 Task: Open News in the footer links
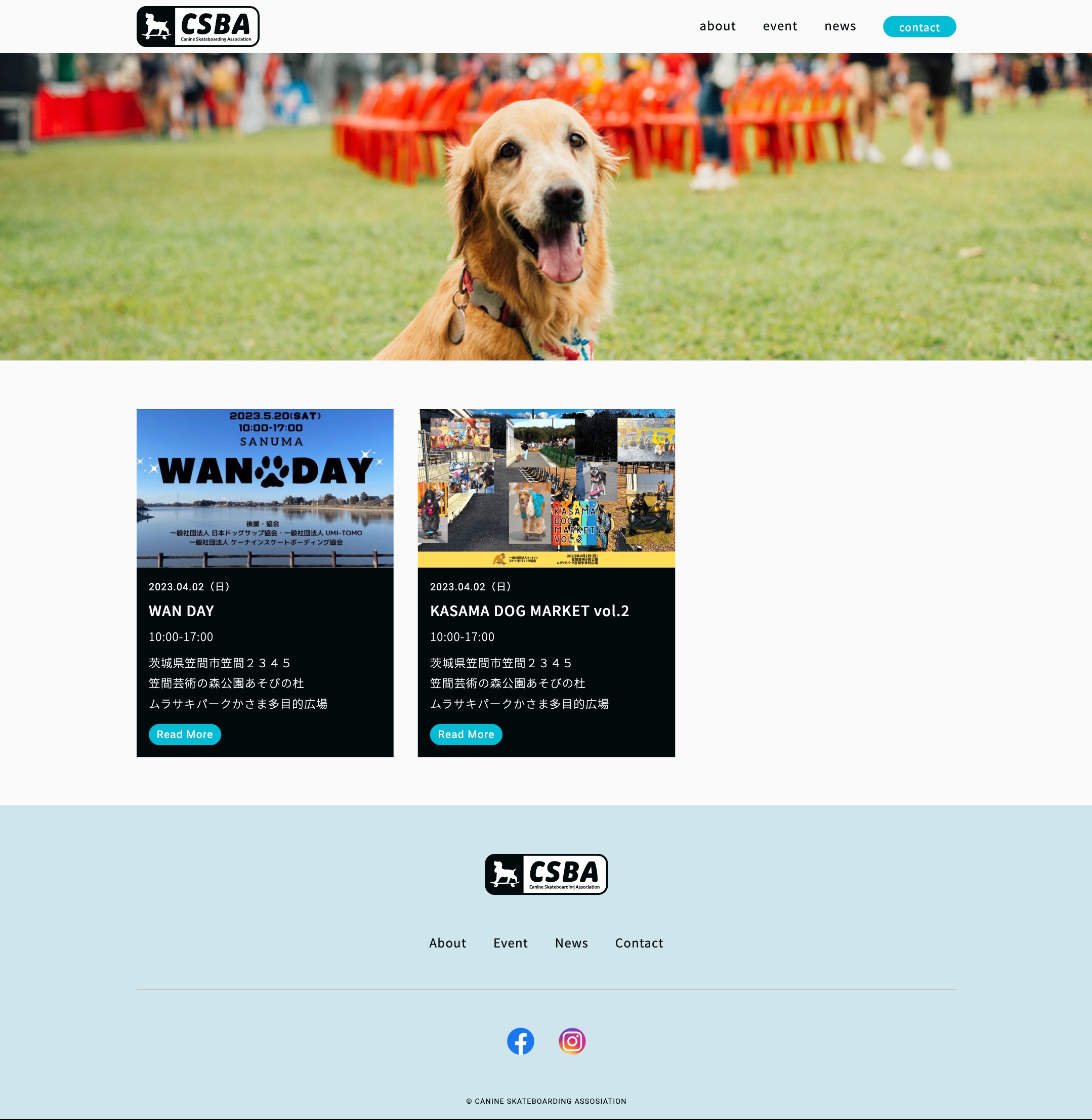coord(571,943)
